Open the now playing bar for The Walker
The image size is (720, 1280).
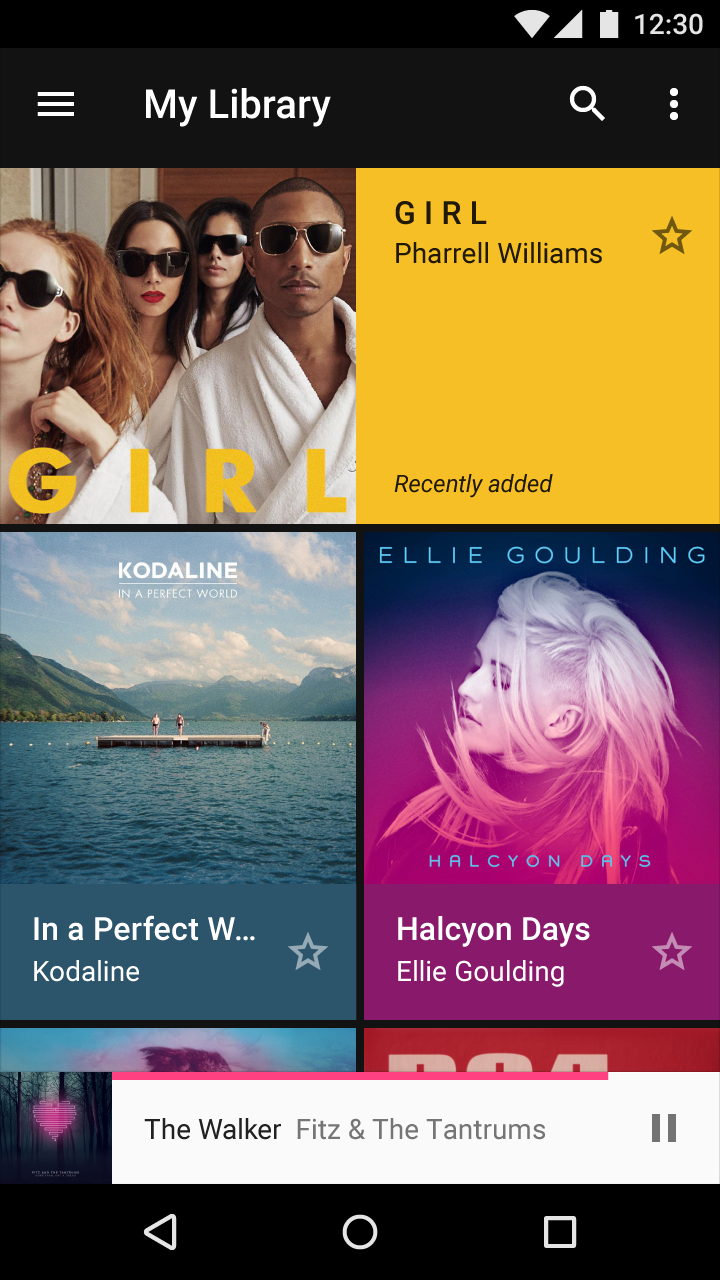(360, 1128)
